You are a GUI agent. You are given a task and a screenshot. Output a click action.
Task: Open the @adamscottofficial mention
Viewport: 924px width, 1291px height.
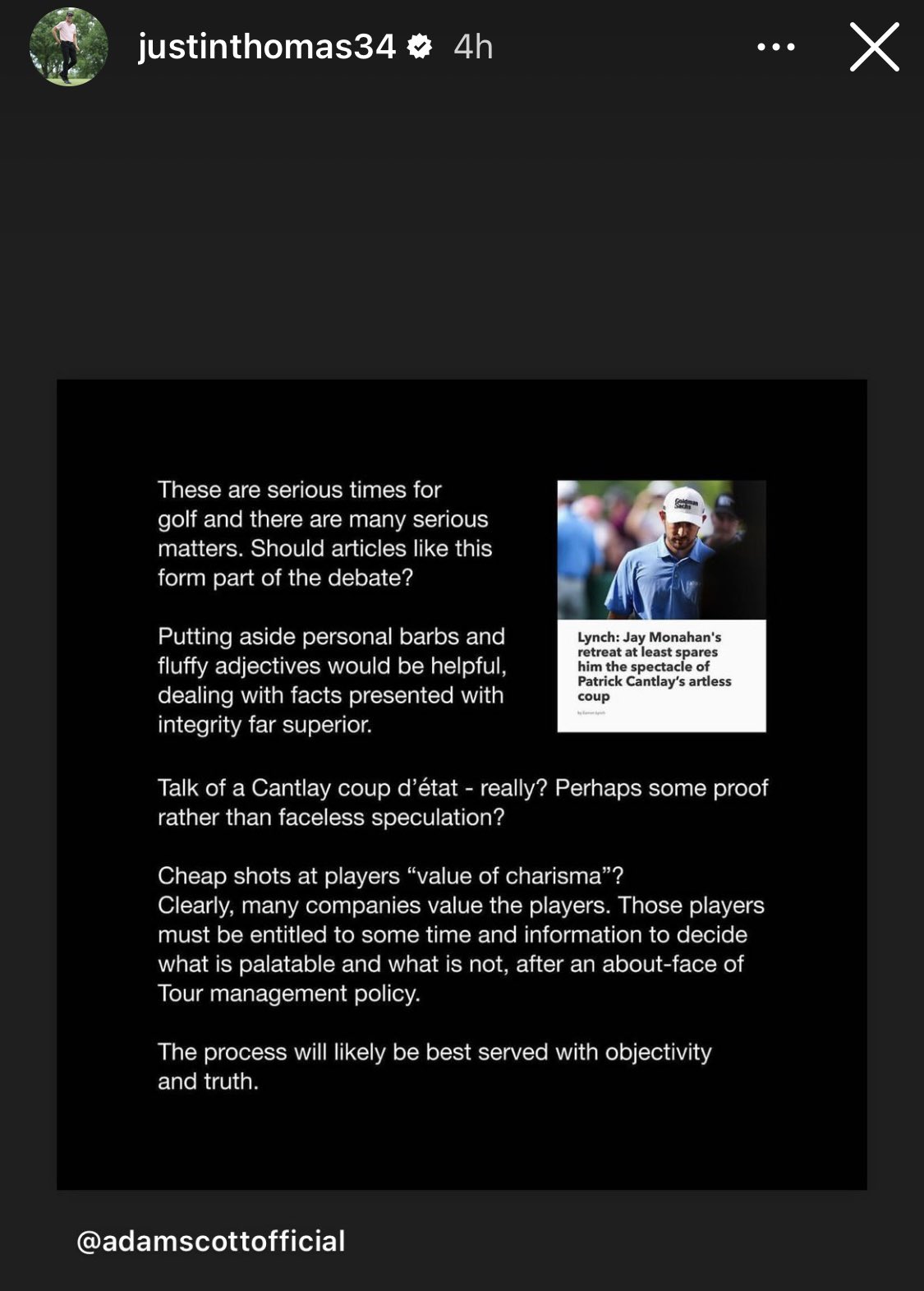click(210, 1240)
